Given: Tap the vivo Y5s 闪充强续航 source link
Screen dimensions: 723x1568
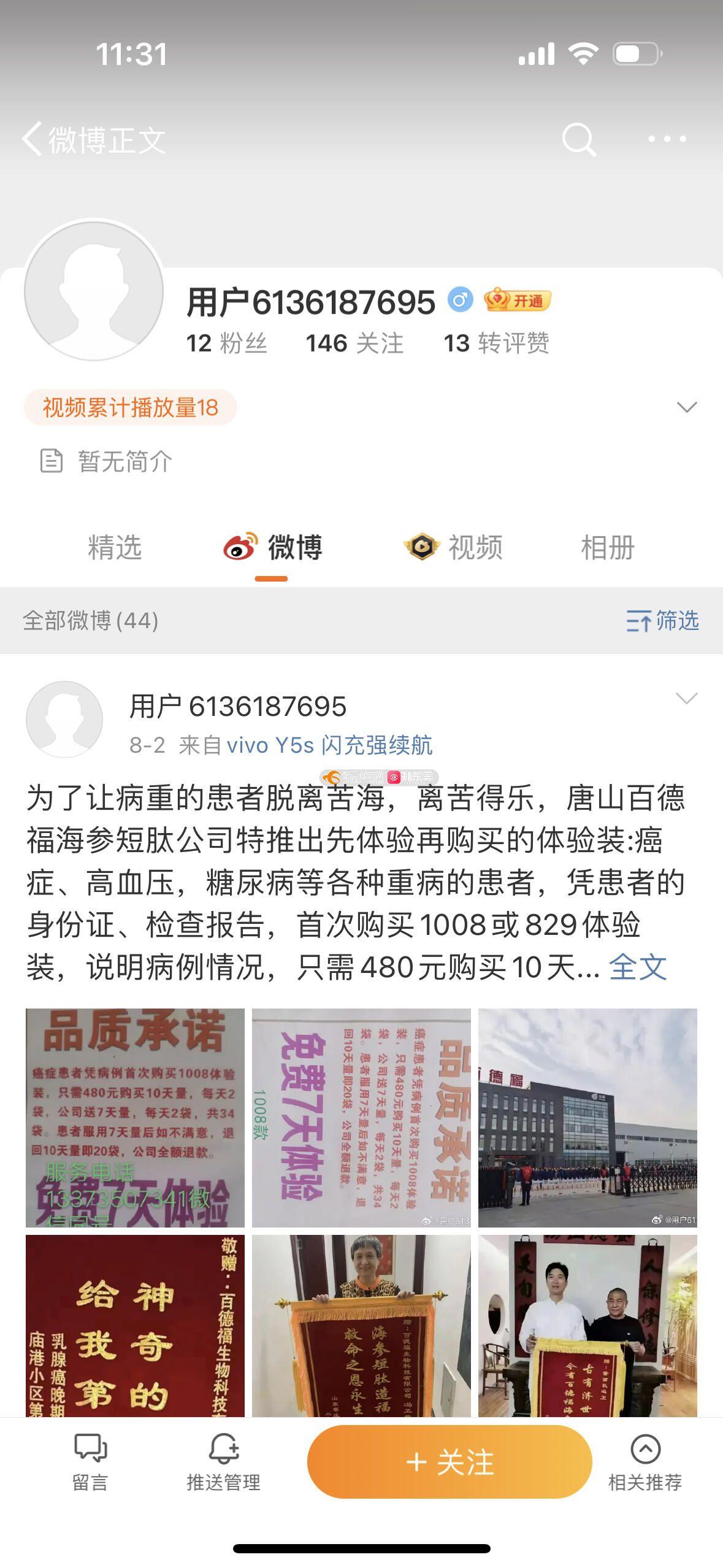Looking at the screenshot, I should pyautogui.click(x=329, y=745).
